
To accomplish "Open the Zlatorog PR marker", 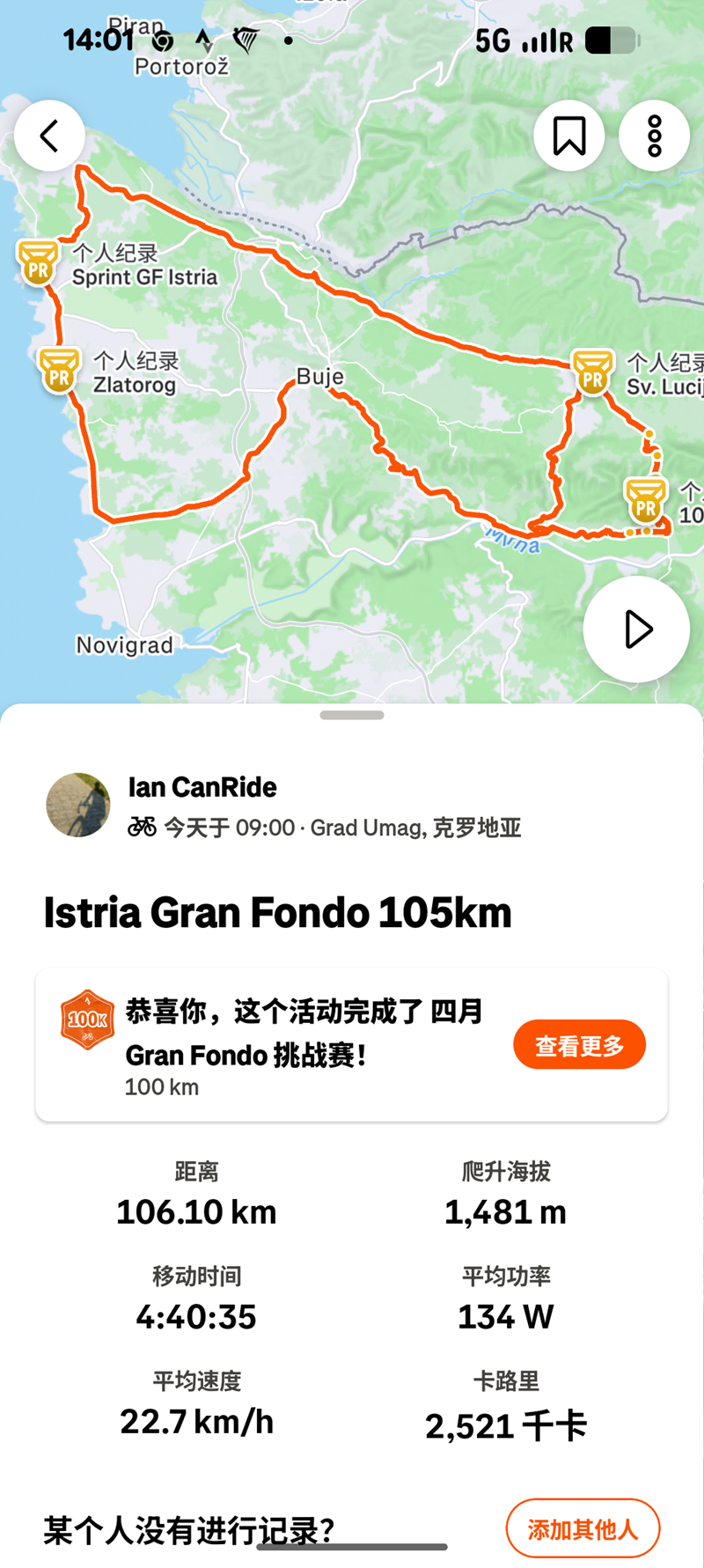I will tap(59, 370).
